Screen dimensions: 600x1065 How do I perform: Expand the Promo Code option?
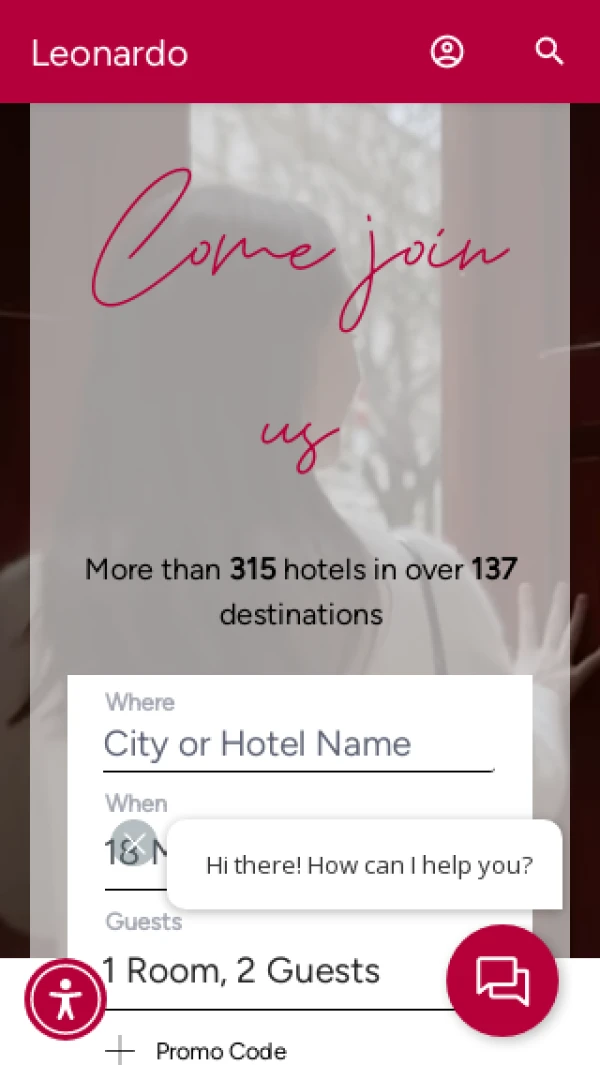pyautogui.click(x=198, y=1050)
